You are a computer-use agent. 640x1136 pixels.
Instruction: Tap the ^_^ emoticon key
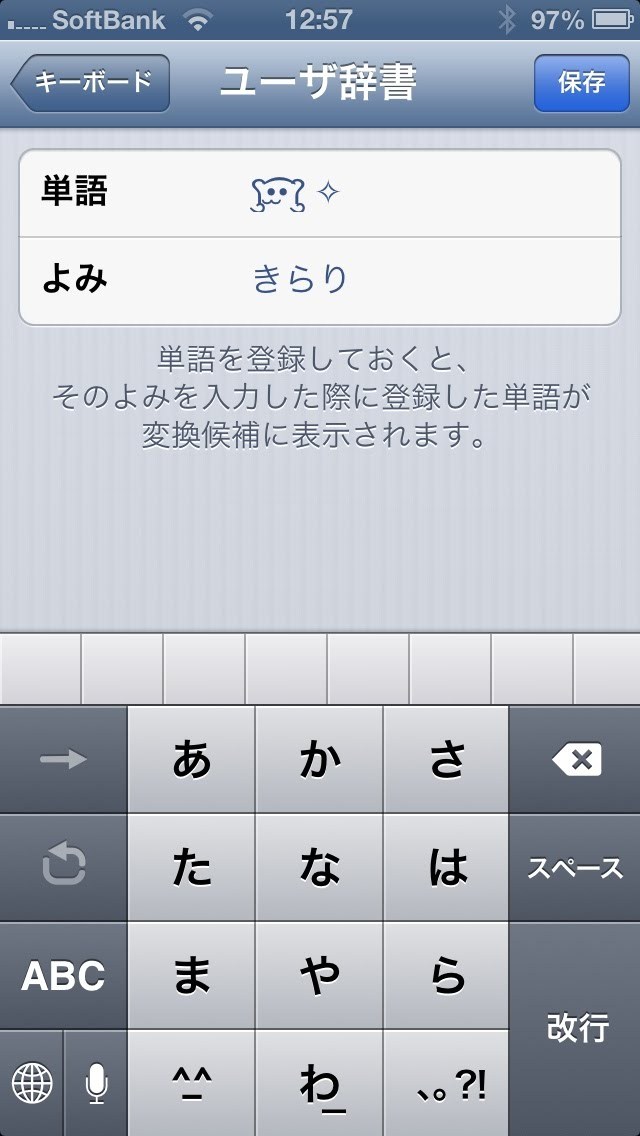point(191,1083)
